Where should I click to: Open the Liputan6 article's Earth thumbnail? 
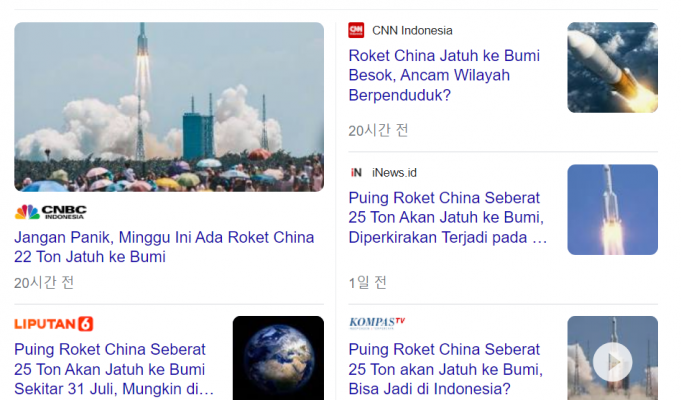pos(278,358)
